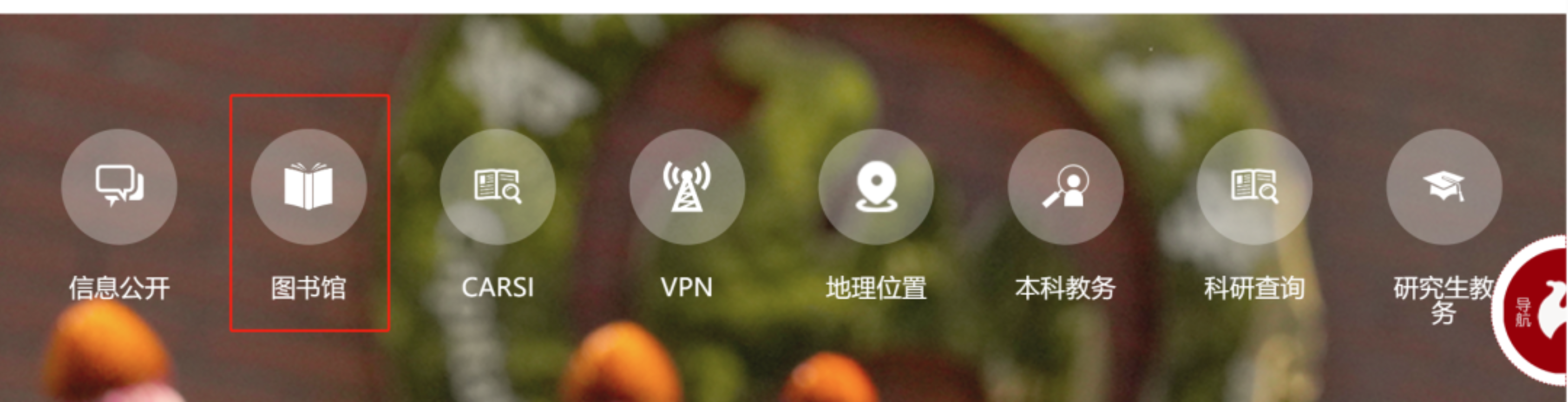Screen dimensions: 1568x402
Task: Select the CARSI shortcut
Action: pos(497,187)
